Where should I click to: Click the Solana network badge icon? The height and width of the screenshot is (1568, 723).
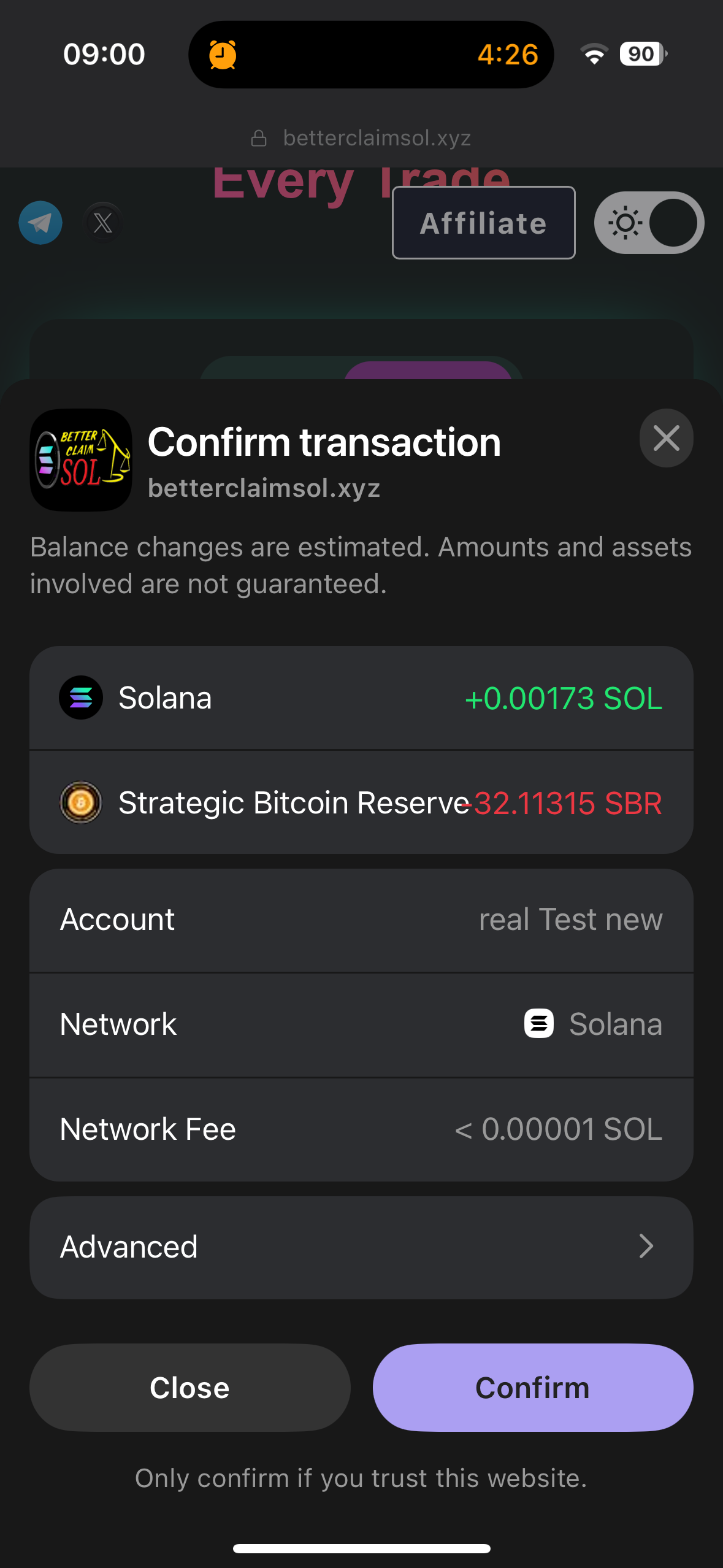click(x=538, y=1023)
